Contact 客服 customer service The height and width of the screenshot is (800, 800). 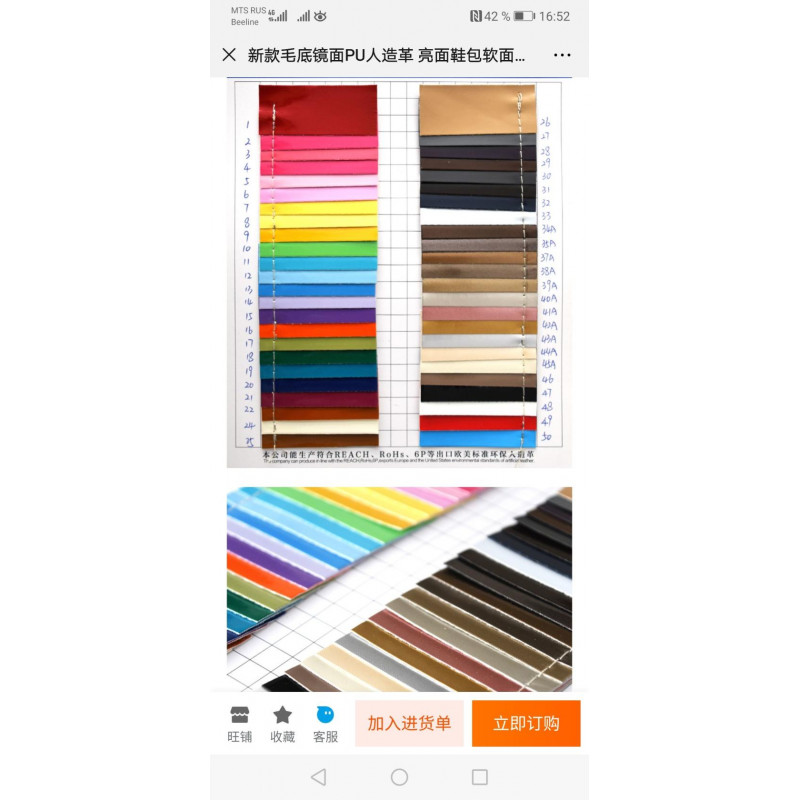(x=325, y=724)
